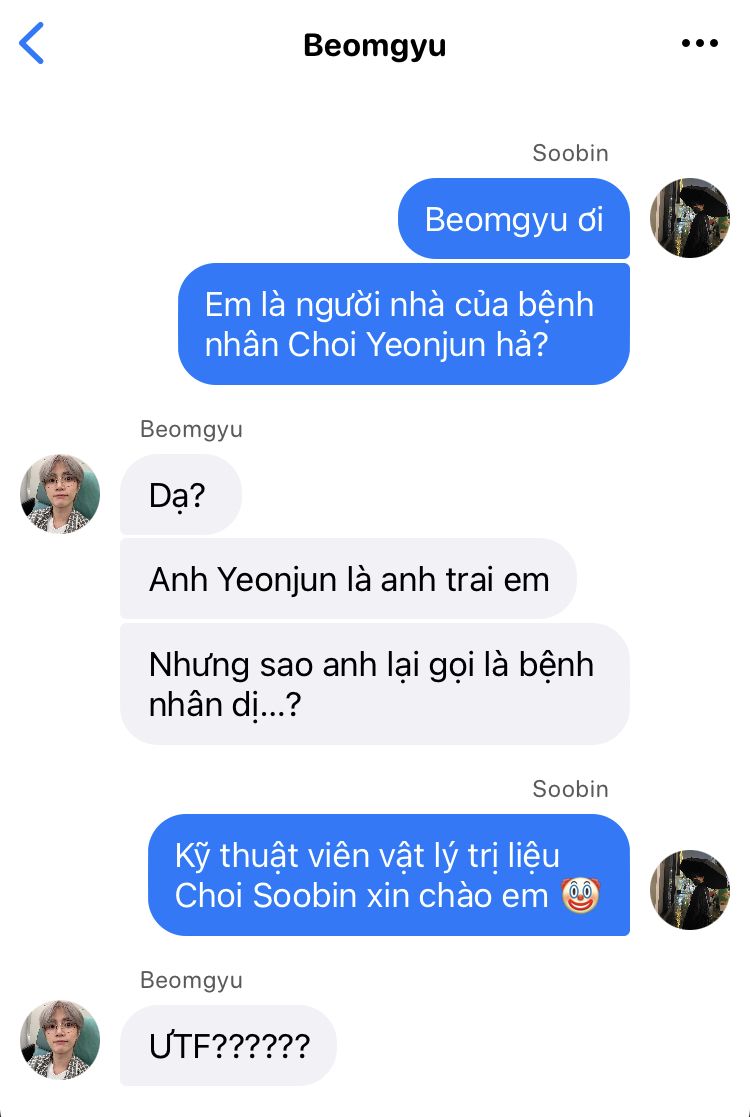The height and width of the screenshot is (1117, 750).
Task: Open Beomgyu's avatar next to "Dạ?"
Action: (60, 494)
